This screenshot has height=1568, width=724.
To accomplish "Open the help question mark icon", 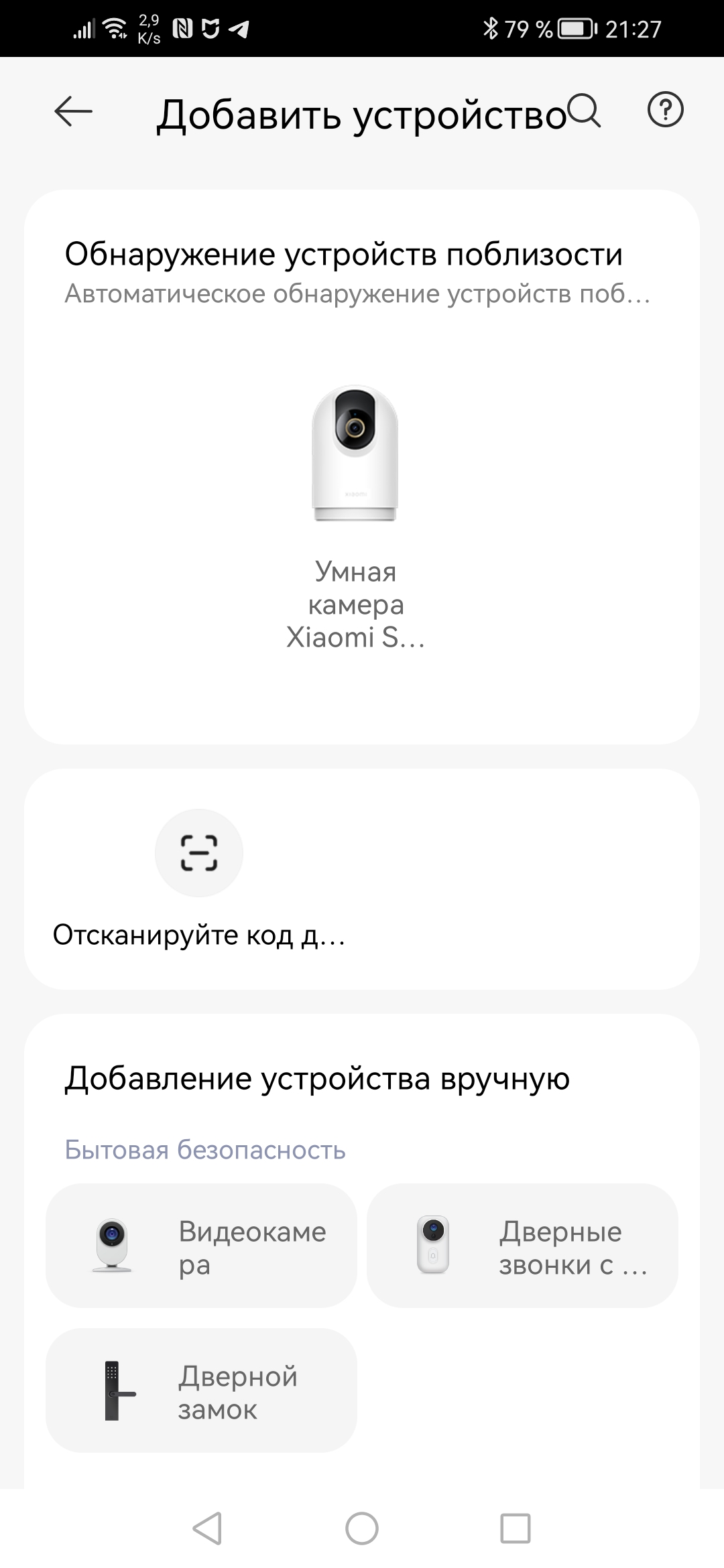I will (665, 111).
